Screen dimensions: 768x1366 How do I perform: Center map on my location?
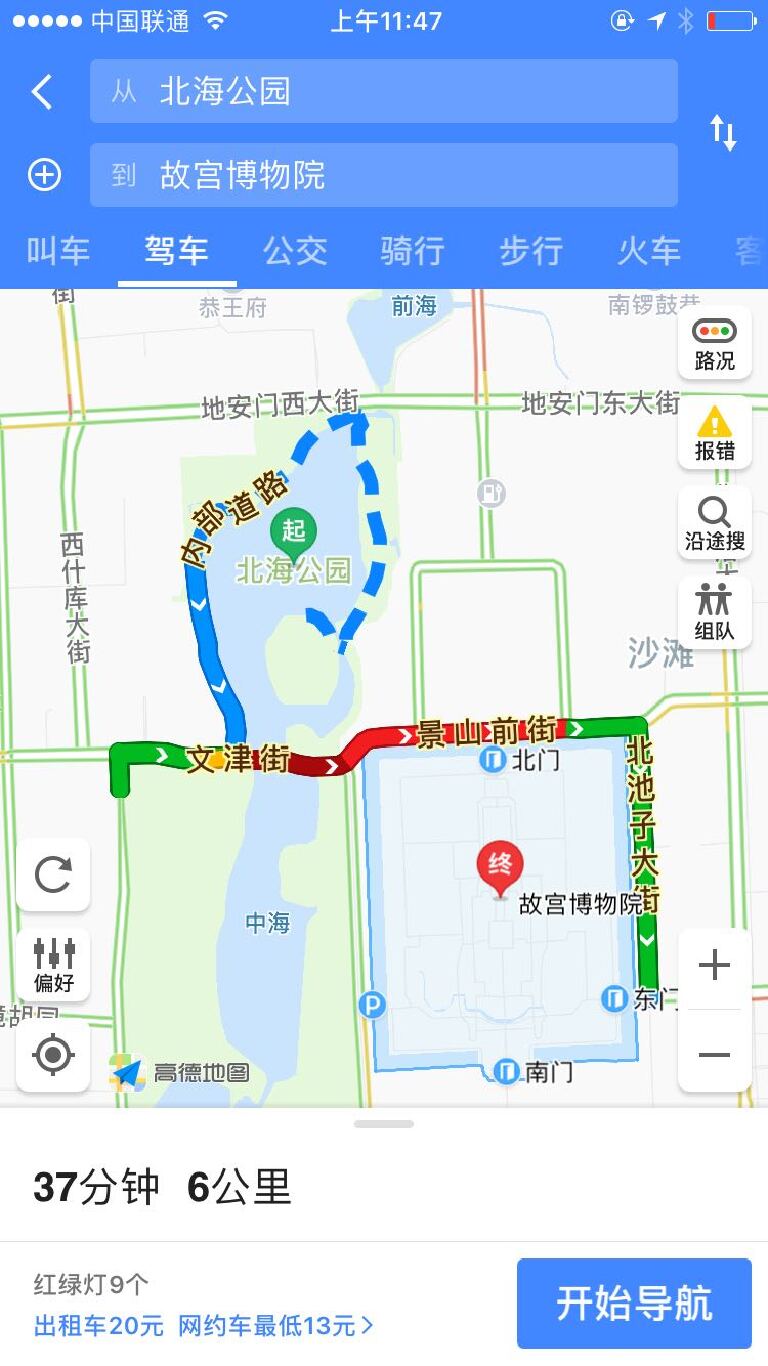click(53, 1055)
